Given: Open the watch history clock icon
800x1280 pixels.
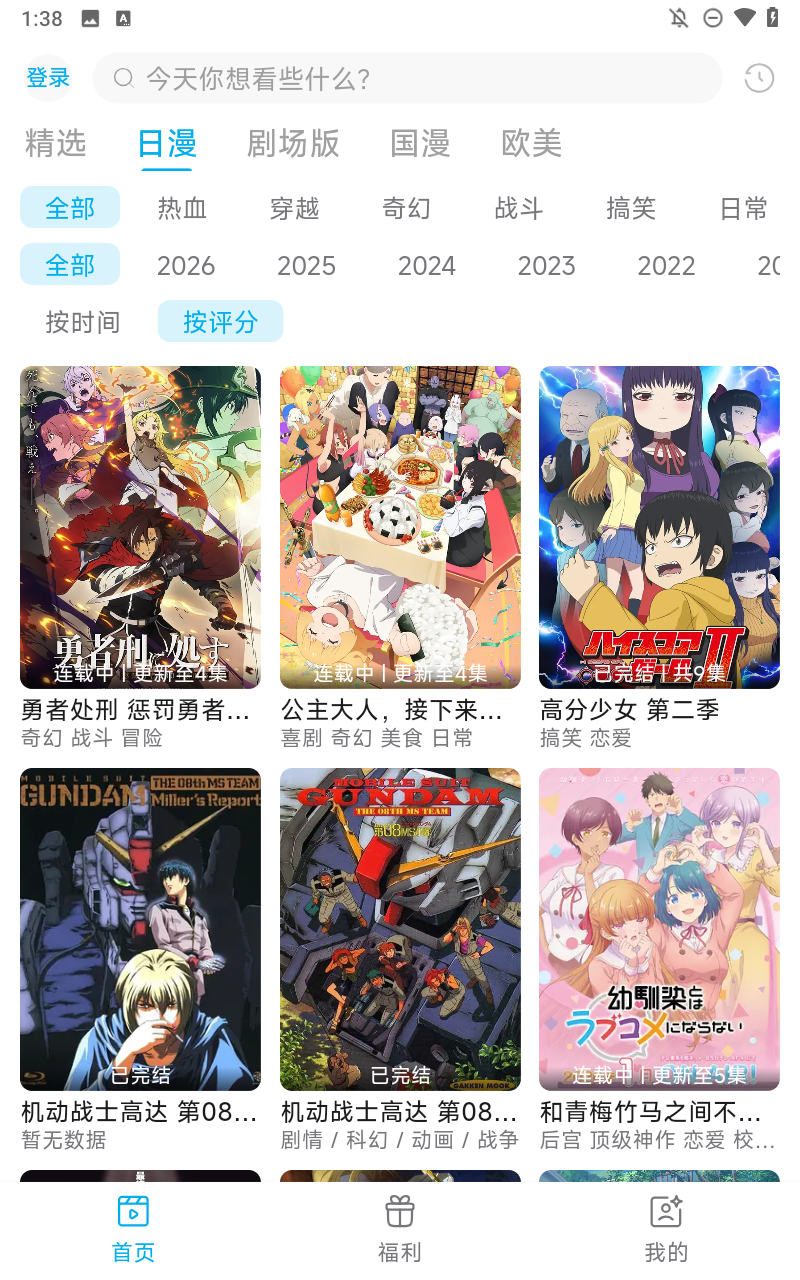Looking at the screenshot, I should (759, 78).
